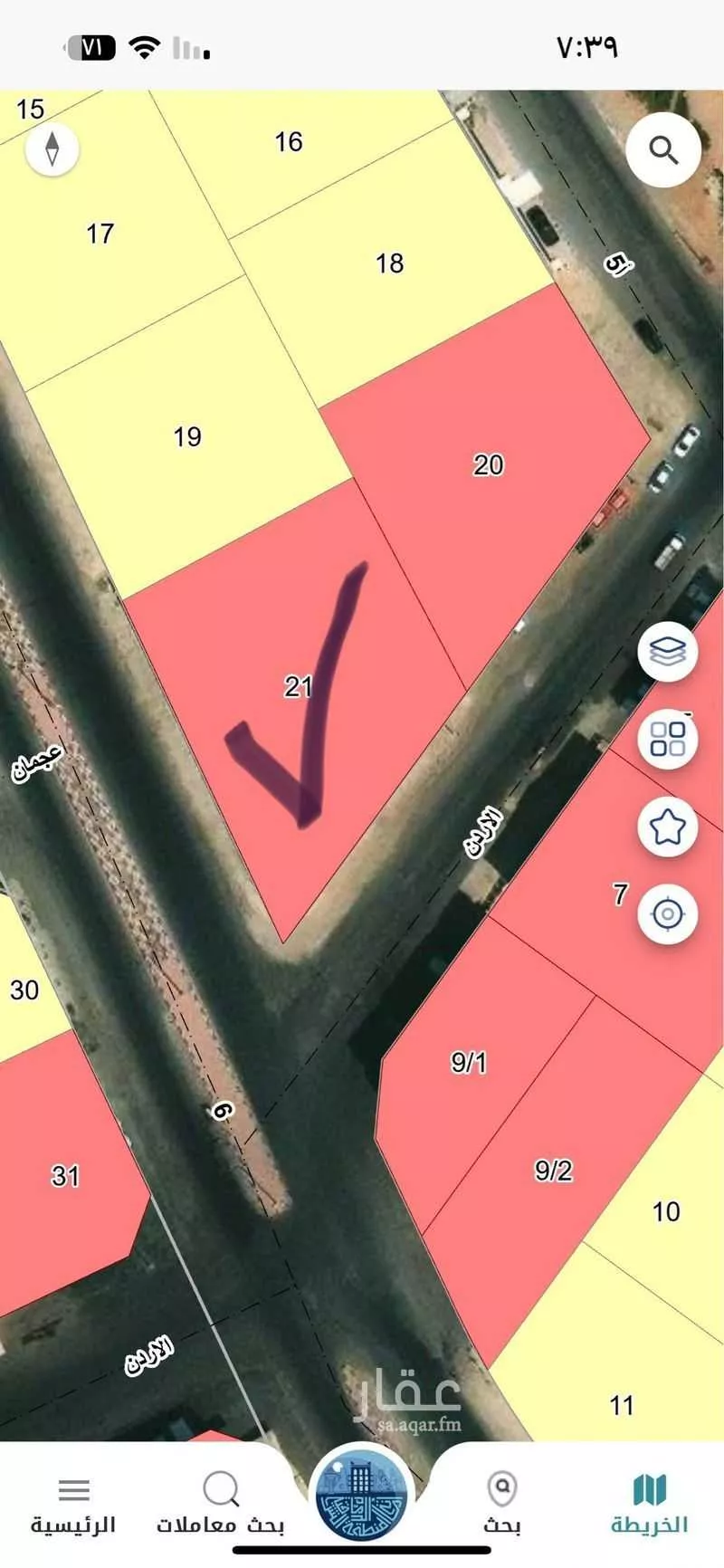Open the grid view button
Image resolution: width=724 pixels, height=1568 pixels.
(668, 739)
